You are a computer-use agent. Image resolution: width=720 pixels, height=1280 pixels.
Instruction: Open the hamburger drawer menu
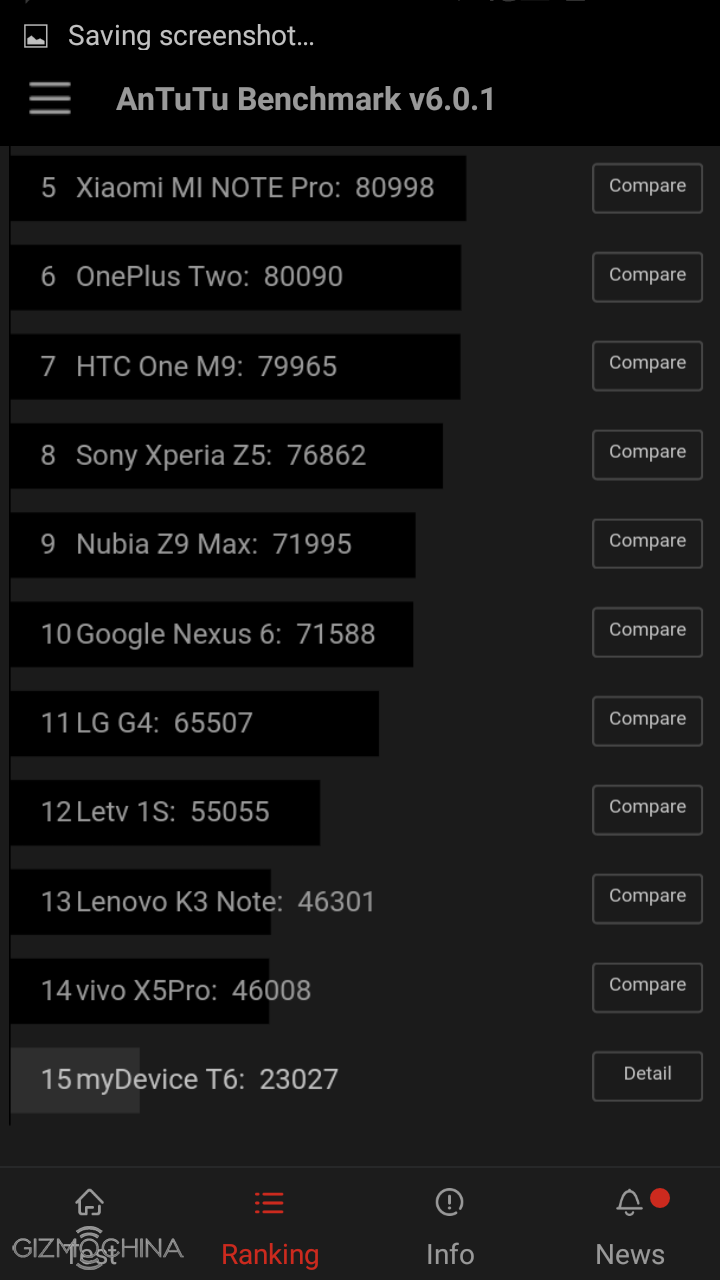coord(50,99)
